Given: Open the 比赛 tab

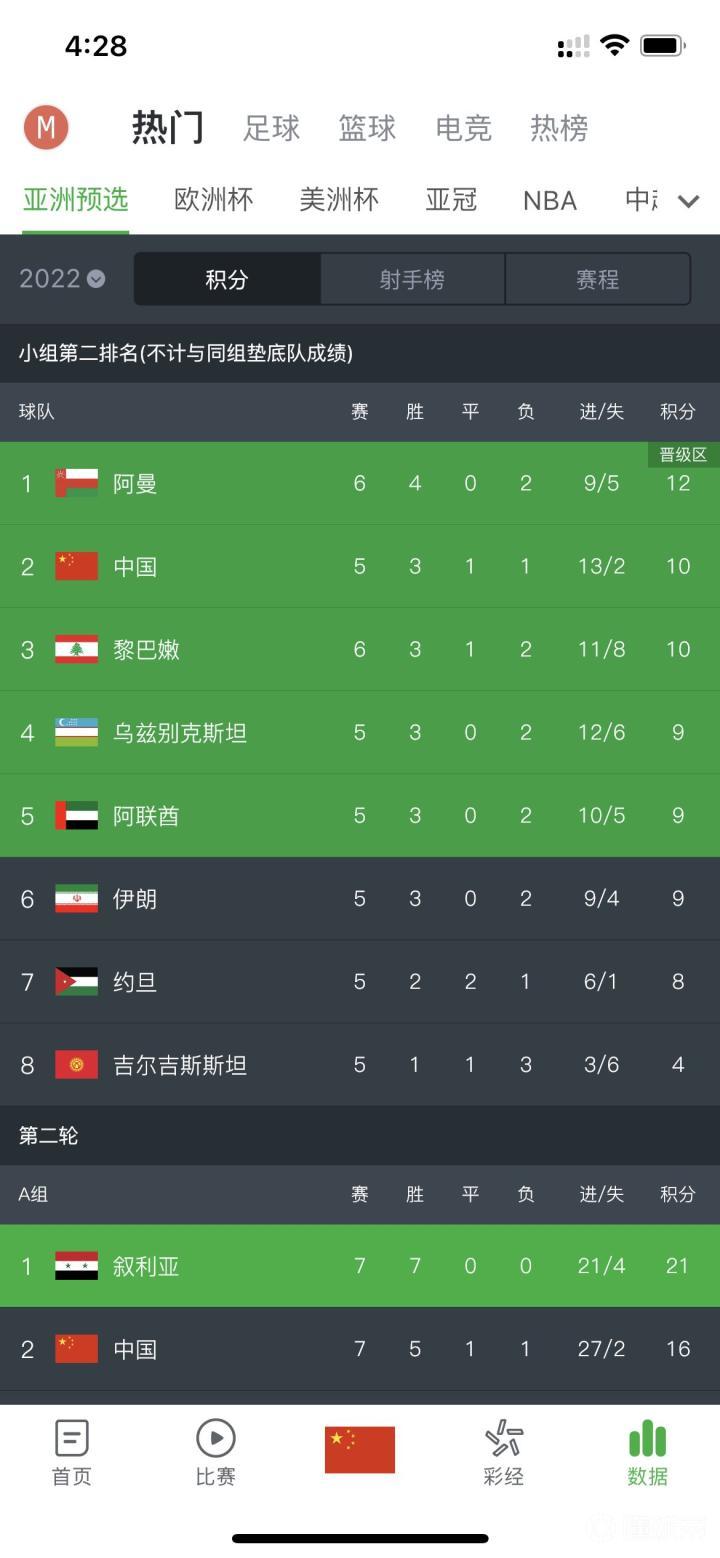Looking at the screenshot, I should click(x=215, y=1453).
